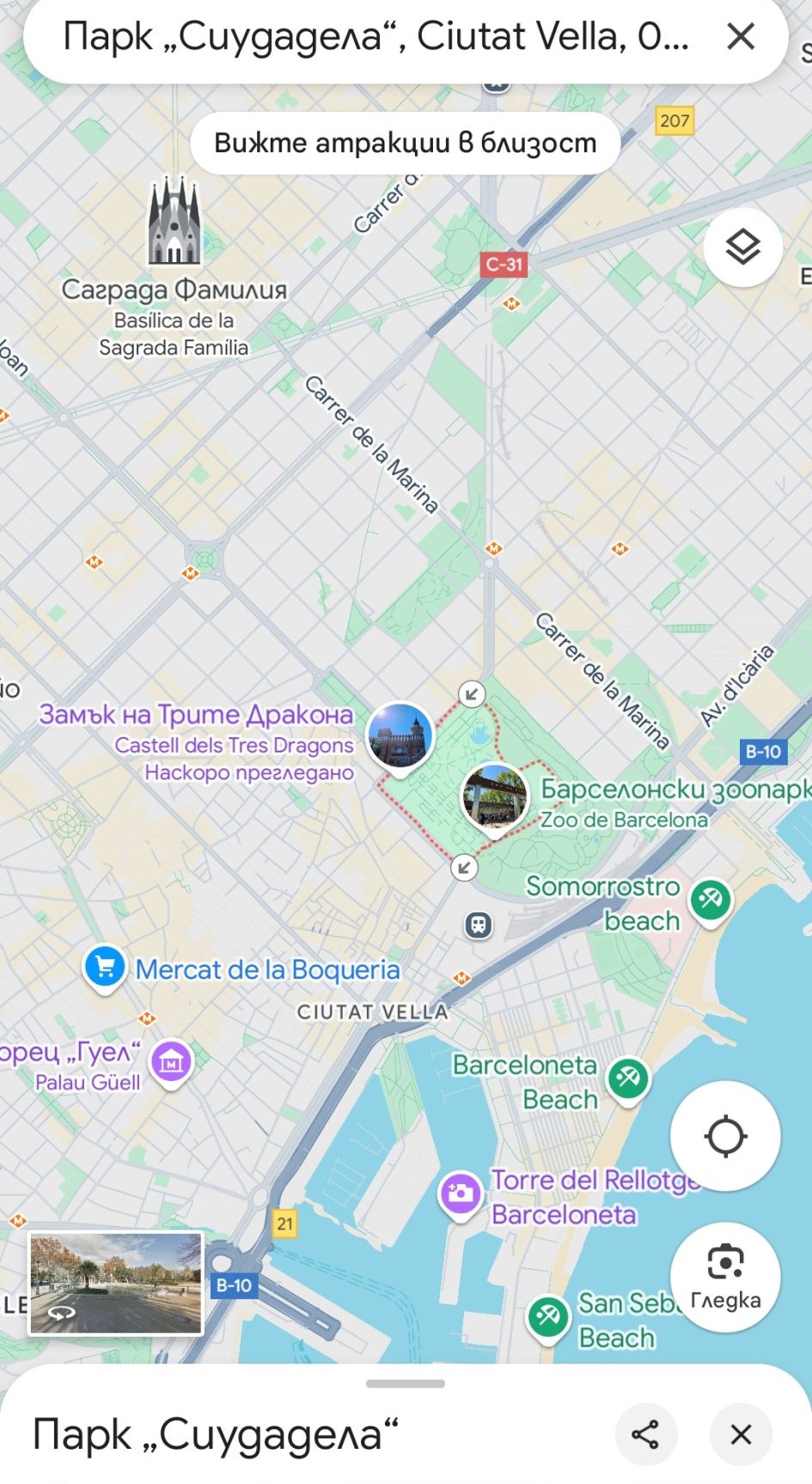
Task: Open the Somorrostro beach marker
Action: pyautogui.click(x=711, y=901)
